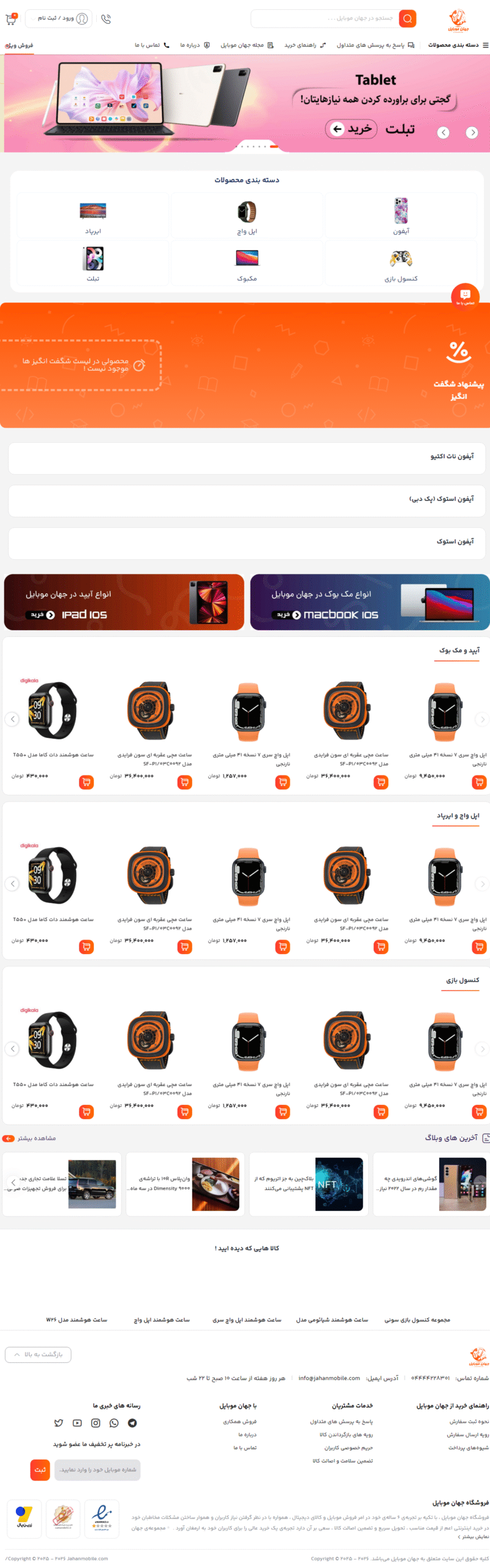490x1568 pixels.
Task: Open the iPad iOS promo banner
Action: 124,602
